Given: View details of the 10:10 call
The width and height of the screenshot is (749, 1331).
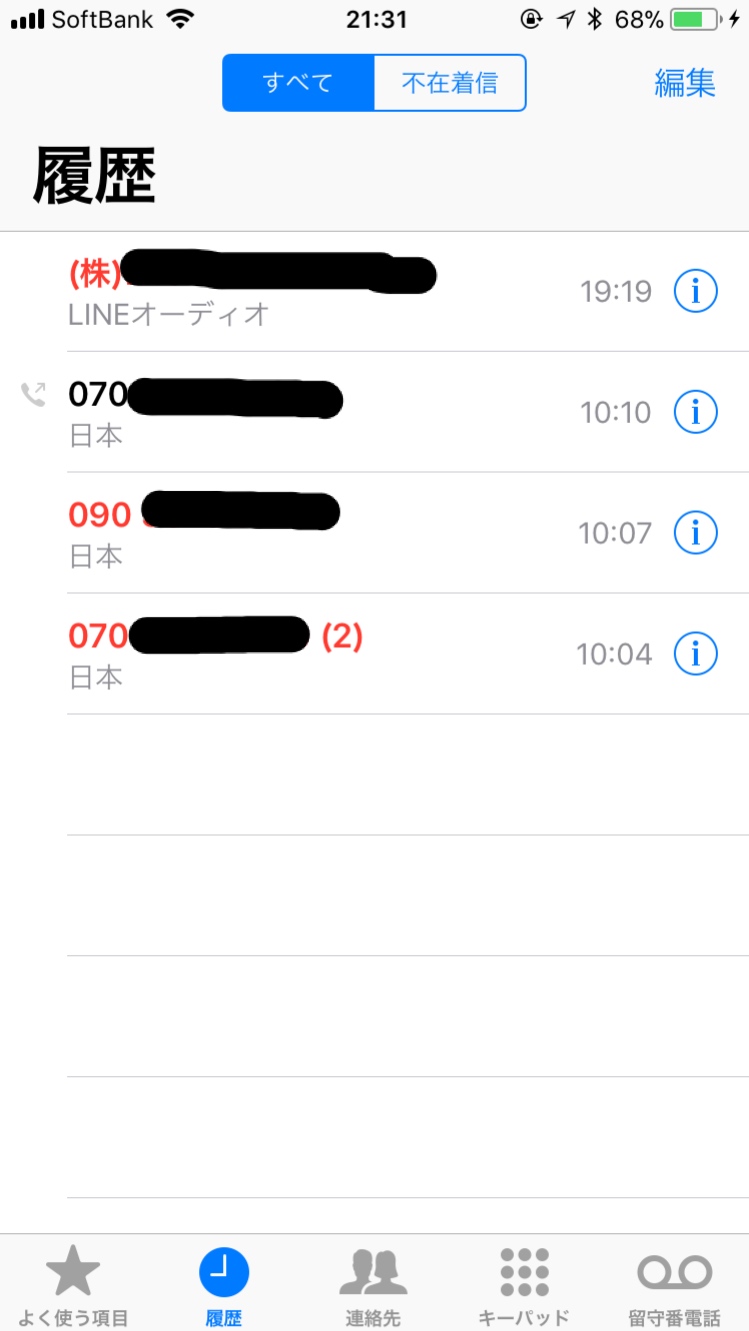Looking at the screenshot, I should click(696, 412).
